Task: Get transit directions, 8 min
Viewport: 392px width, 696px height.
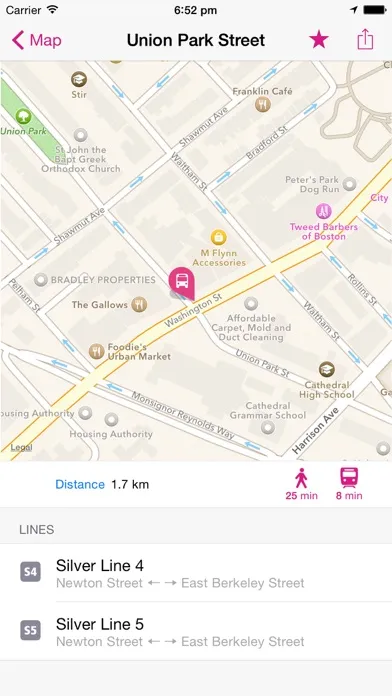Action: click(349, 484)
